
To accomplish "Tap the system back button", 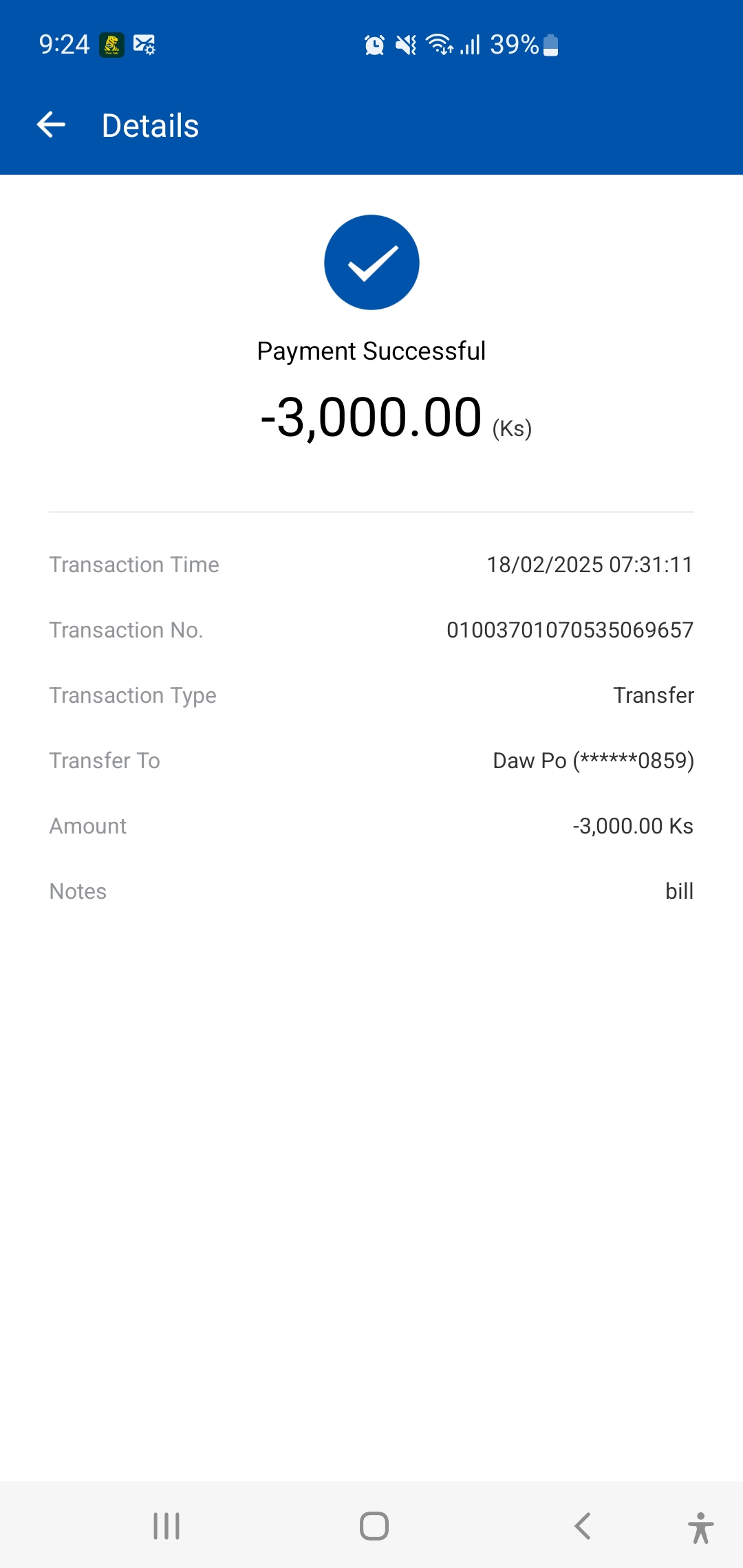I will (582, 1526).
